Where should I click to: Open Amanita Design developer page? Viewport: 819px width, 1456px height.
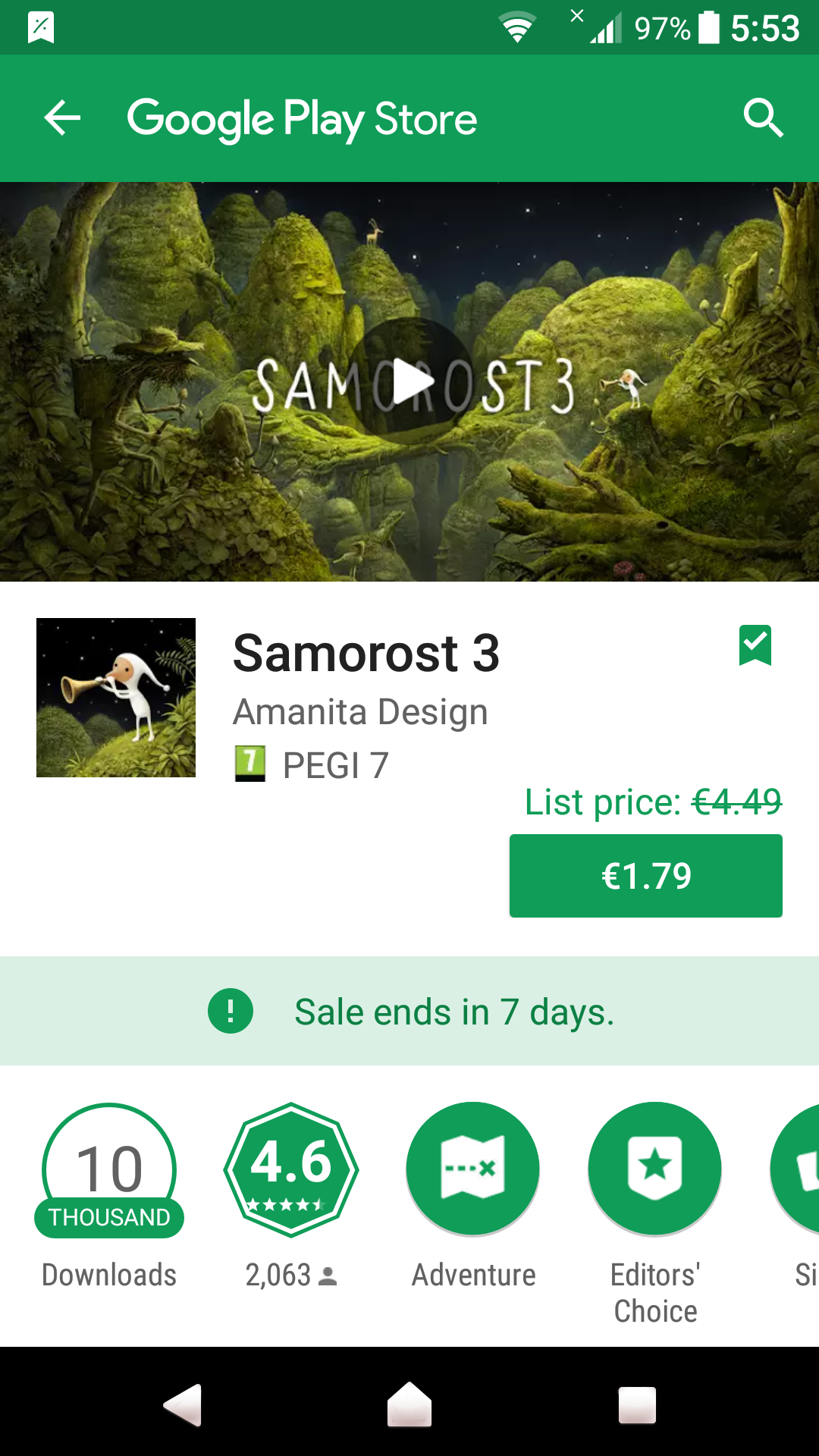[360, 712]
